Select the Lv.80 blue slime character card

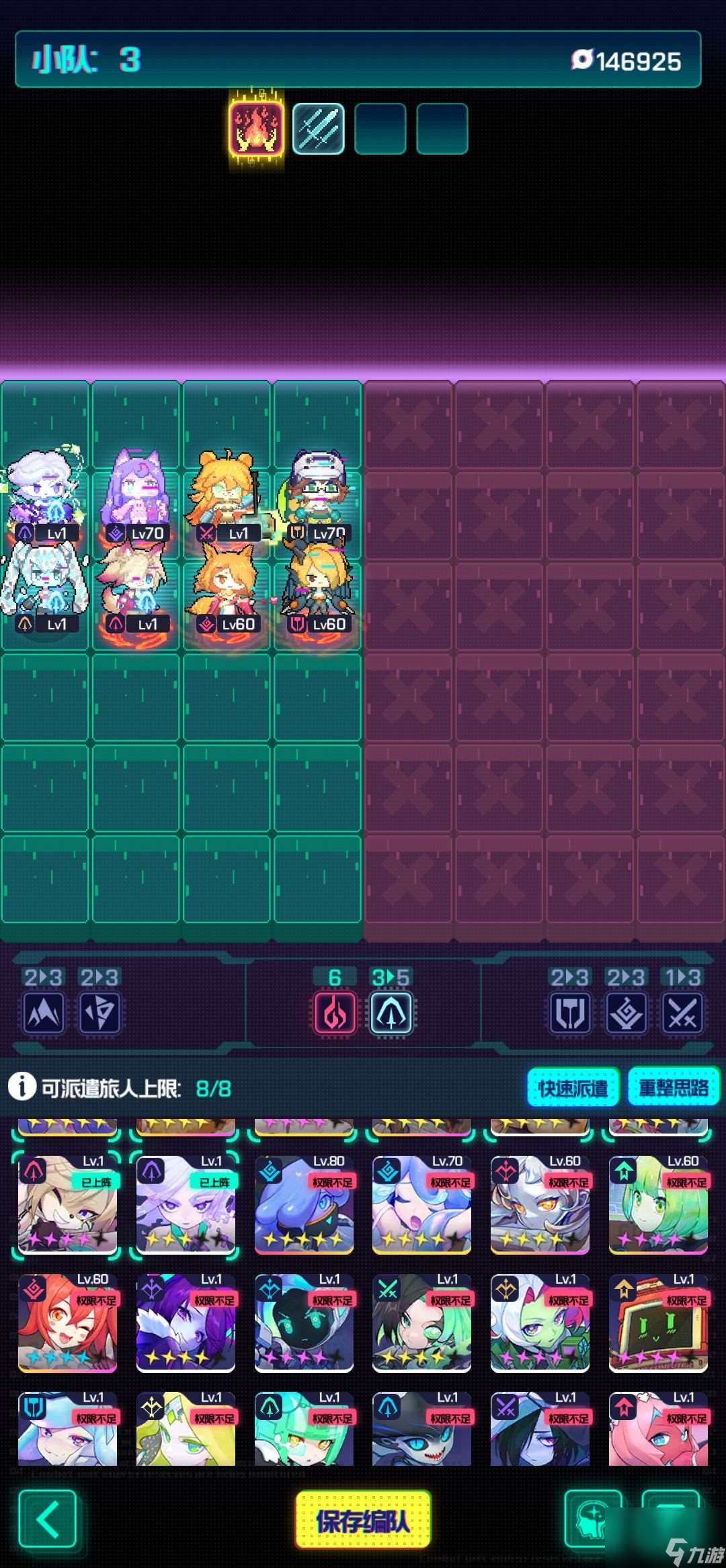(x=304, y=1205)
